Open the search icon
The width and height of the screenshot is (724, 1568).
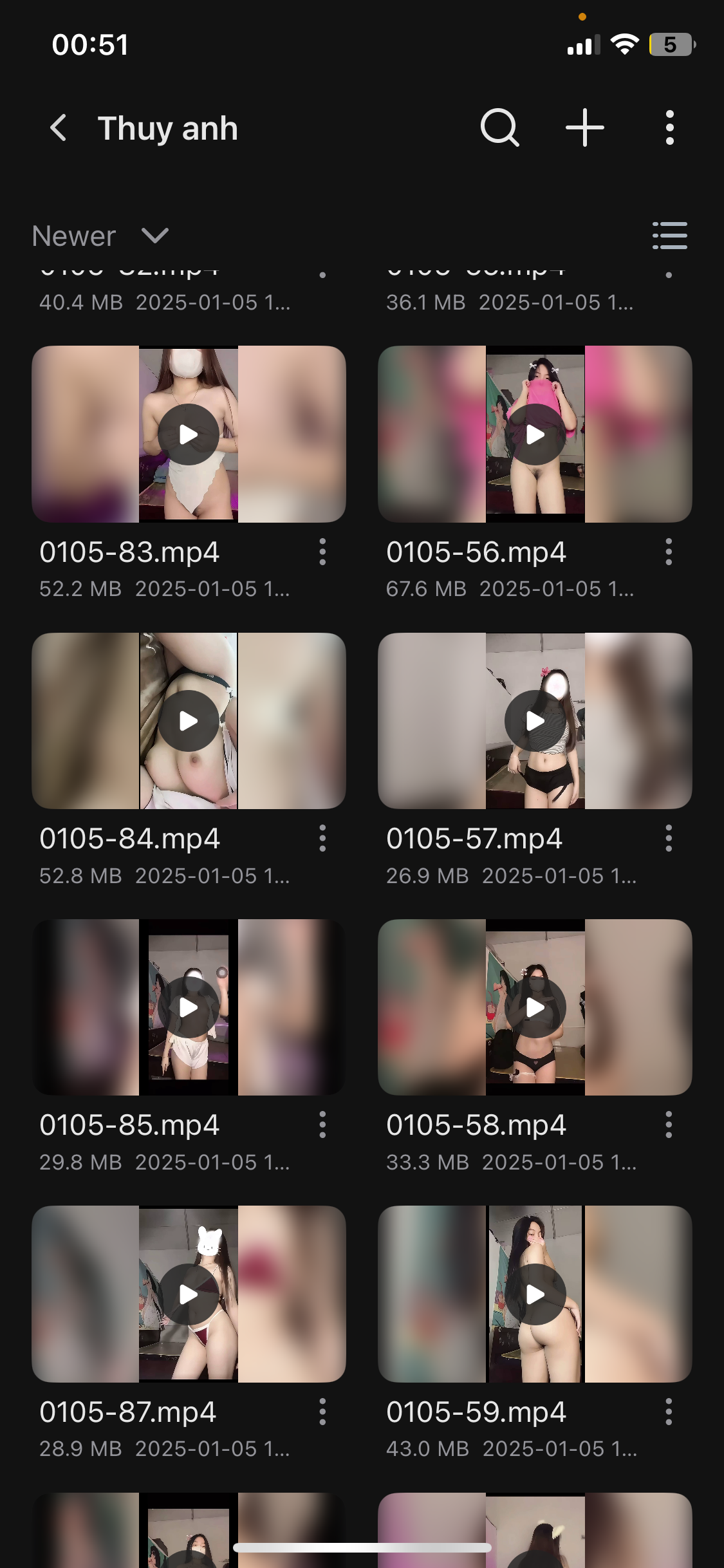tap(499, 127)
